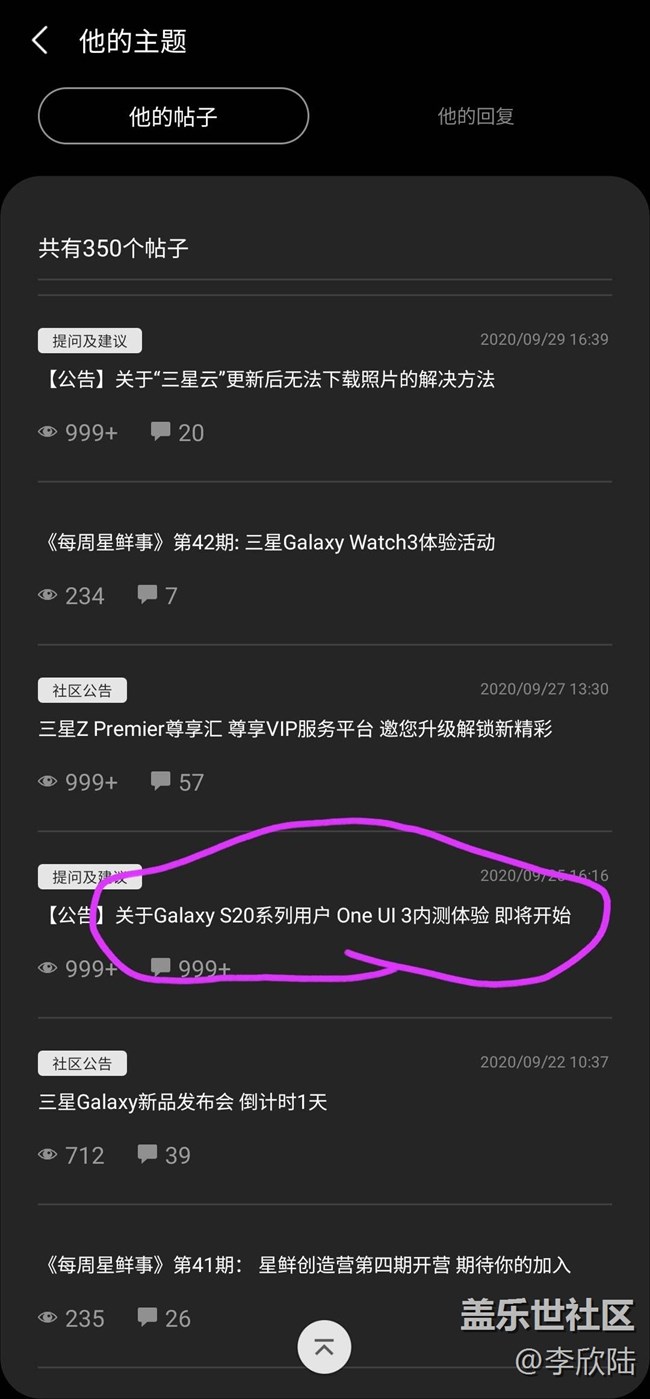
Task: Open the 三星Galaxy新品发布会 倒计时1天 post
Action: pyautogui.click(x=183, y=1102)
